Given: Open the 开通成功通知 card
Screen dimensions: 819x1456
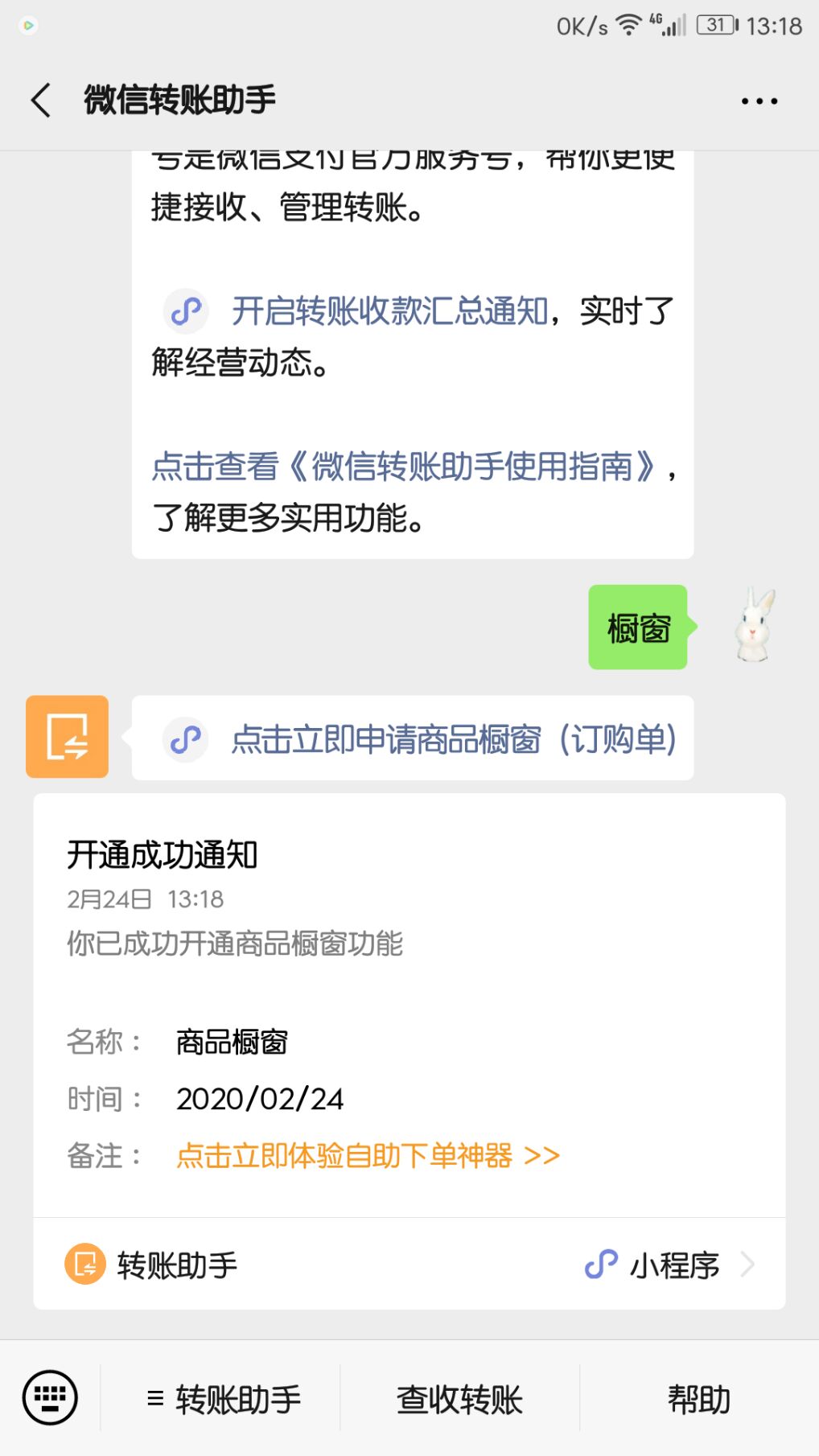Looking at the screenshot, I should (x=409, y=1006).
